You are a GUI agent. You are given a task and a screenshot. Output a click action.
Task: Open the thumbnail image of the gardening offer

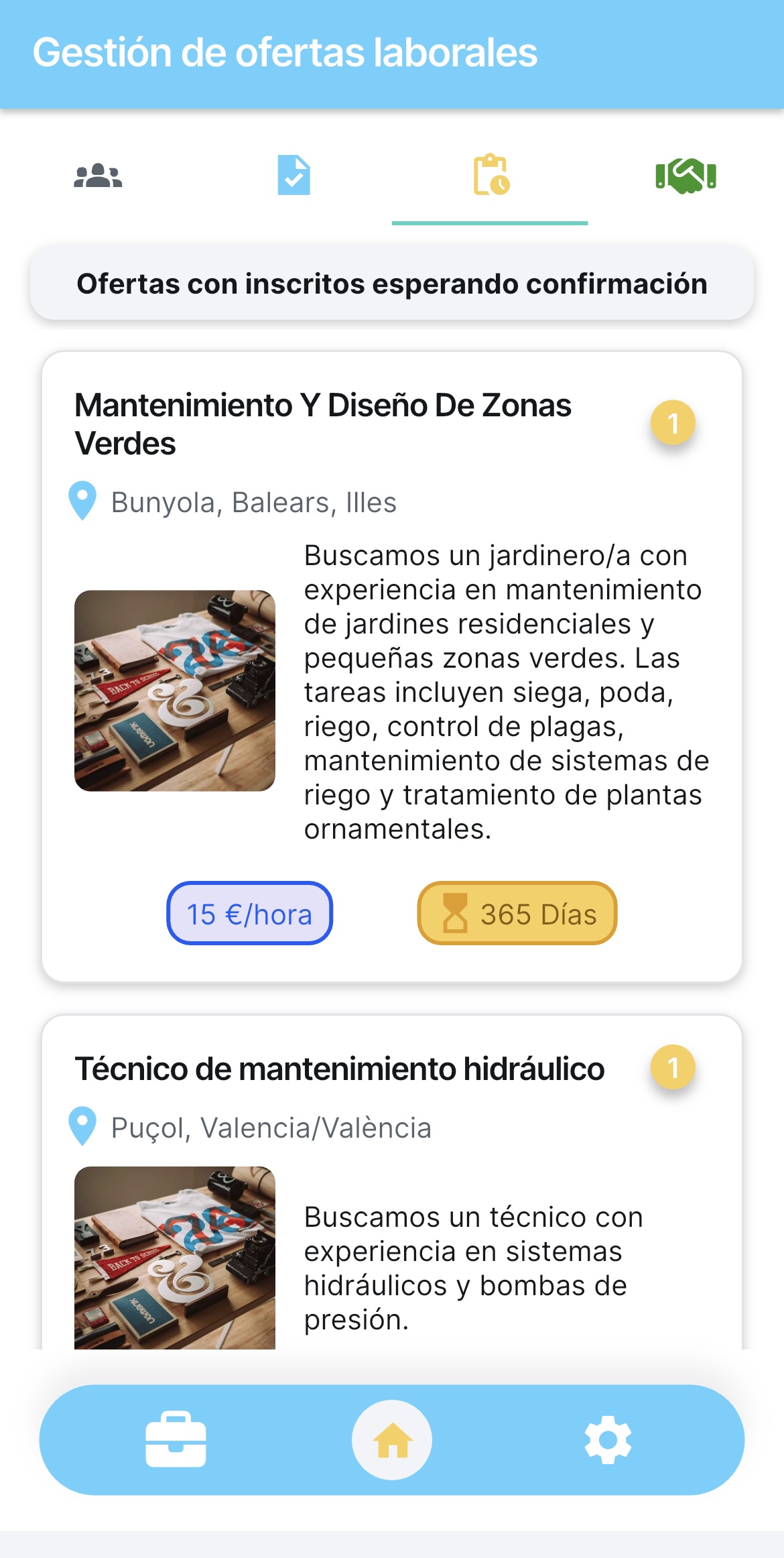coord(176,689)
